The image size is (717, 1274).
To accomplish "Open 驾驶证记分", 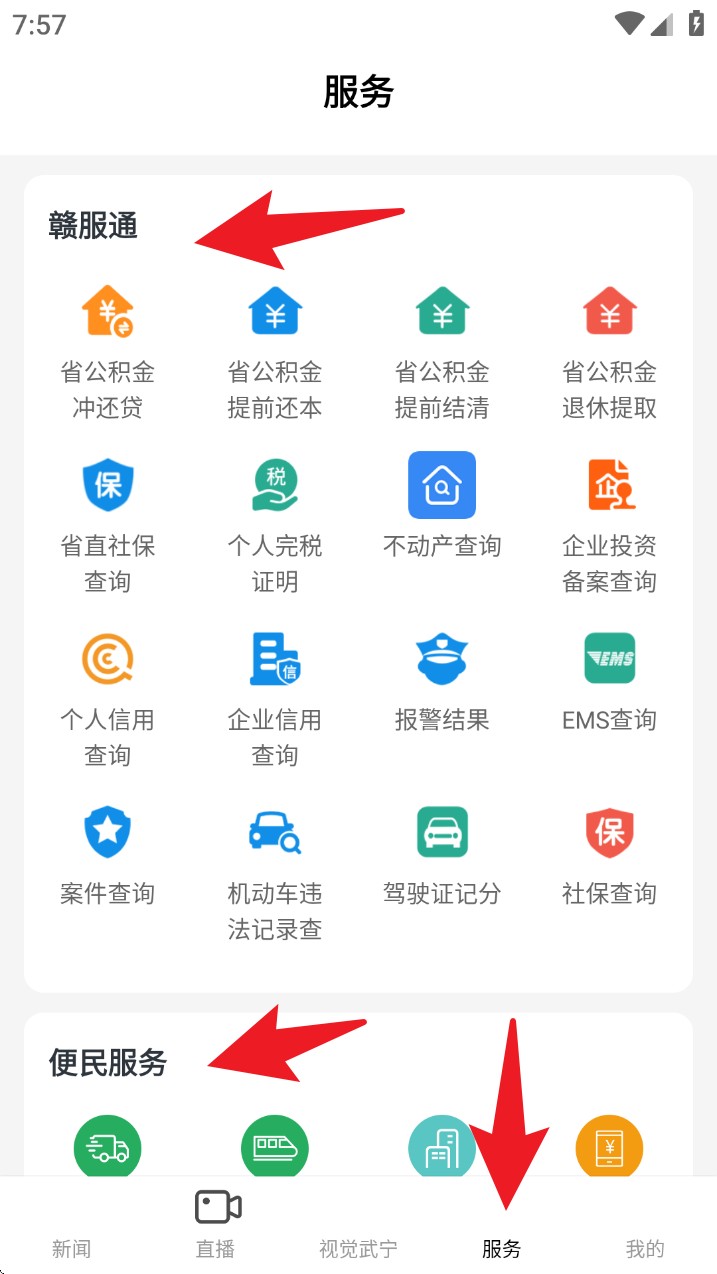I will click(442, 854).
